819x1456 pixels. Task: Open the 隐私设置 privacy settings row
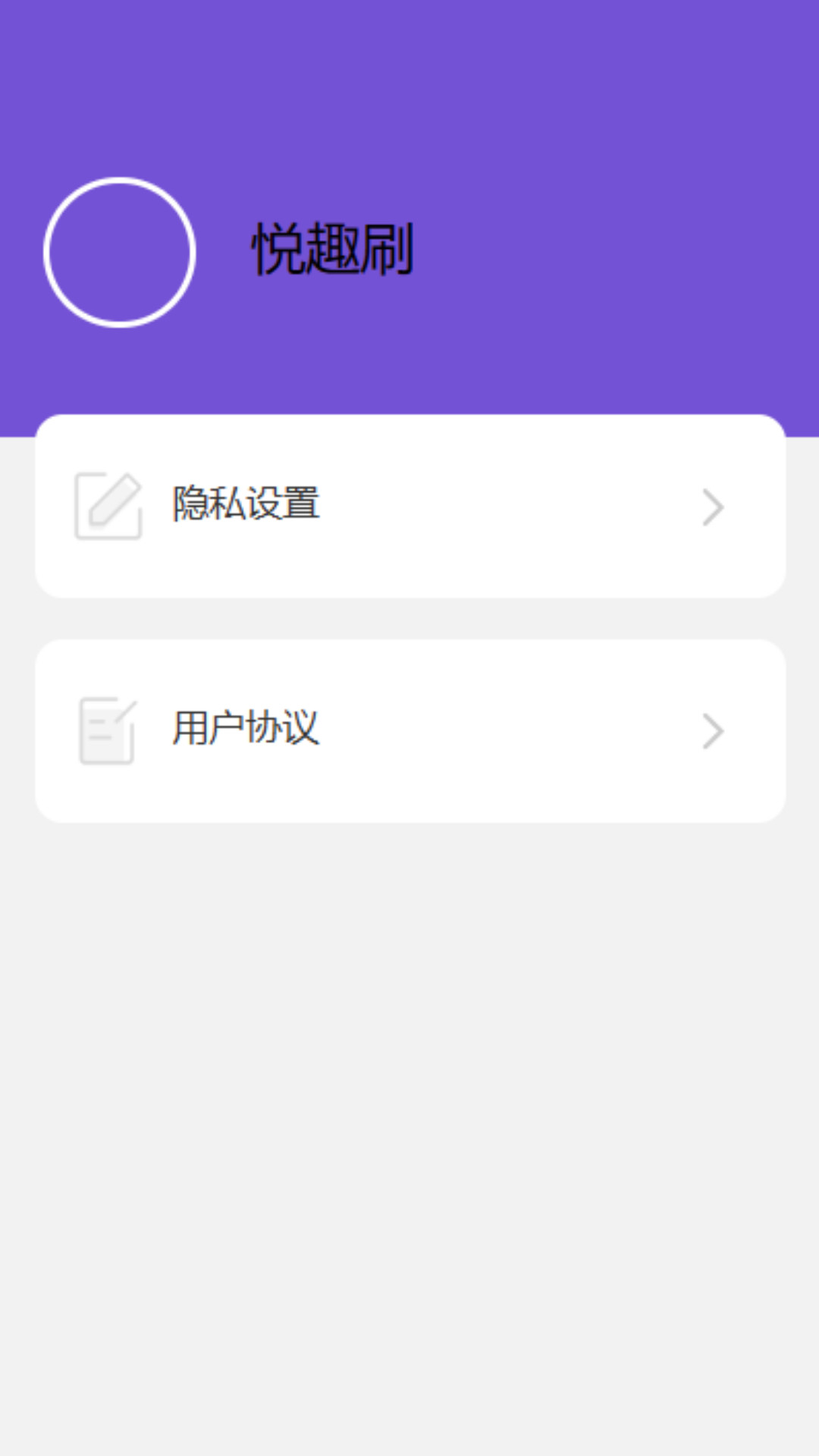pyautogui.click(x=410, y=506)
